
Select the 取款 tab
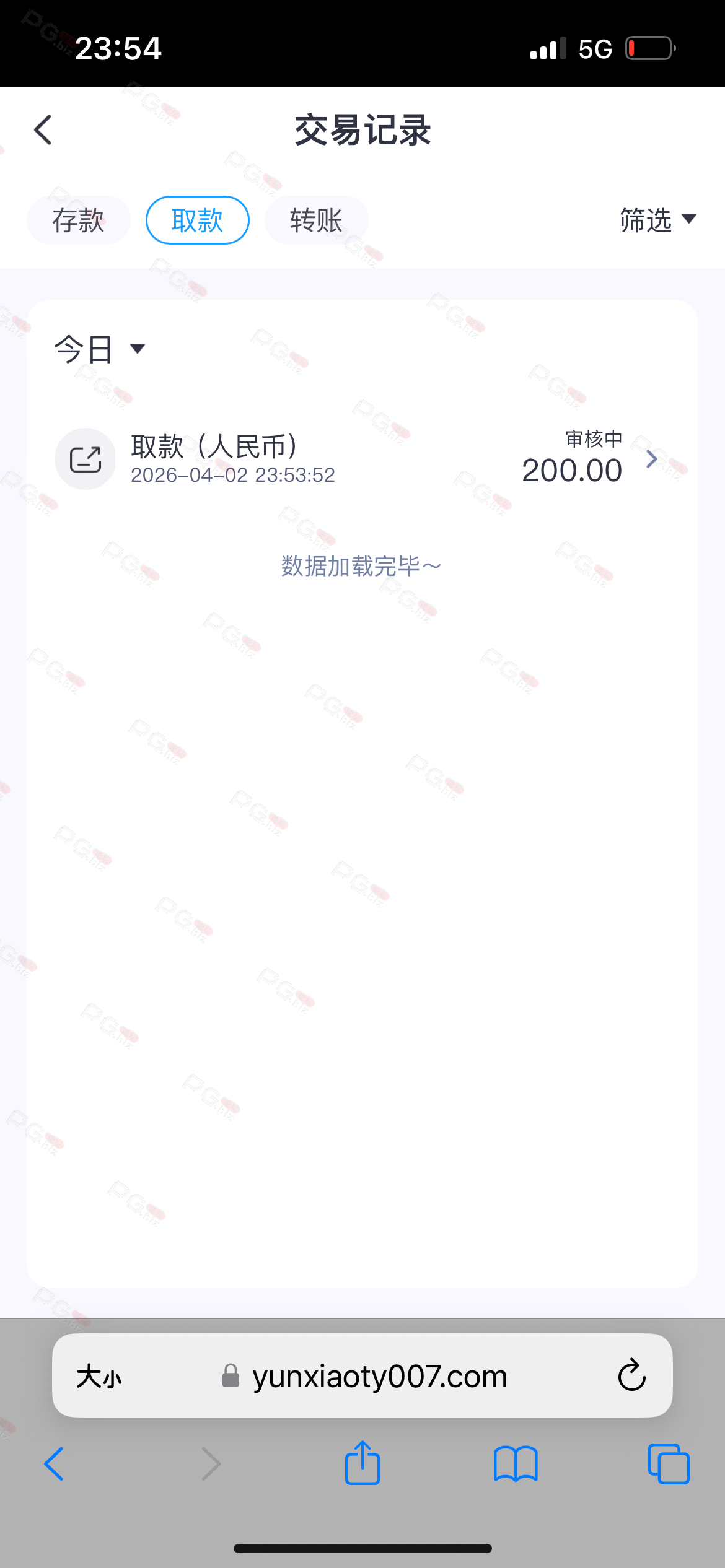(197, 220)
